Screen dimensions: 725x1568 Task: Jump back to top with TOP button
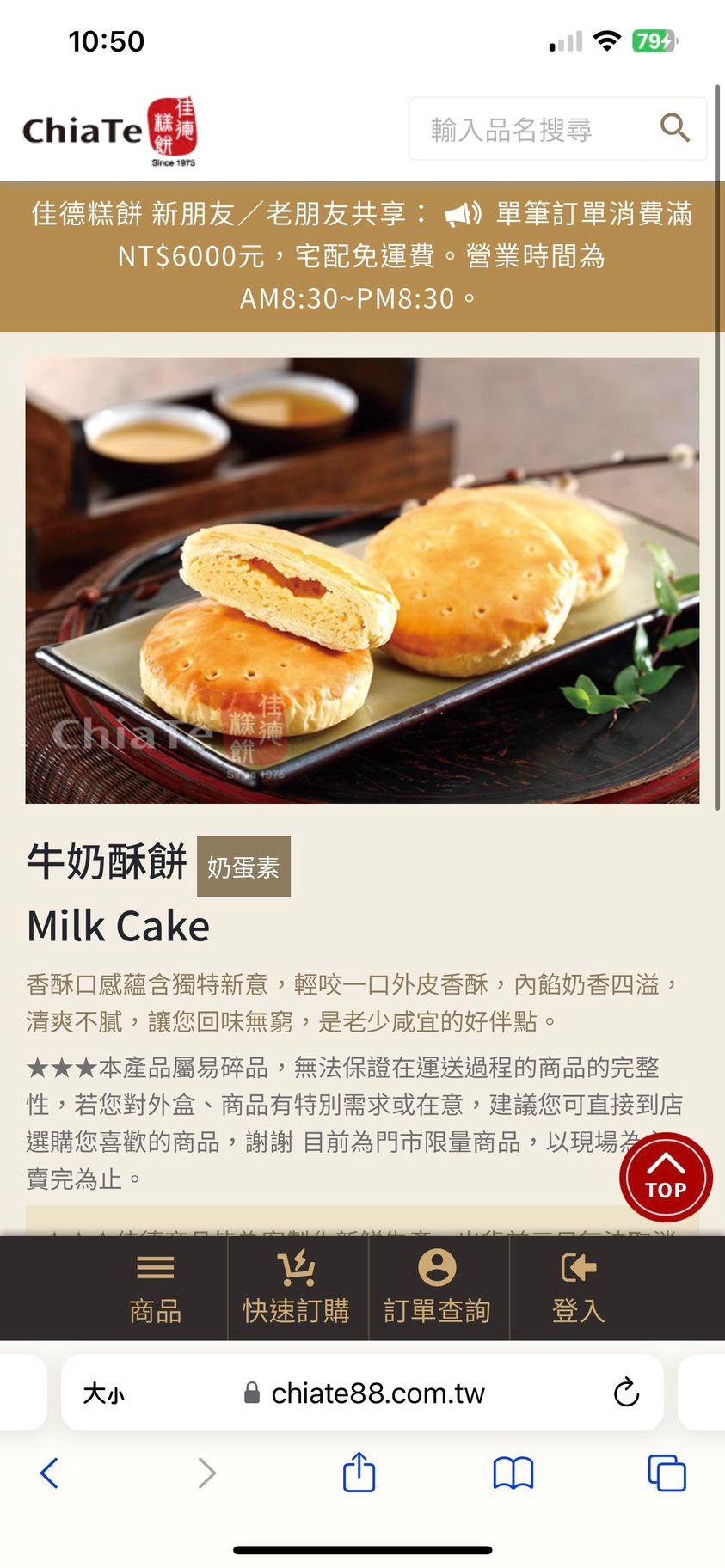666,1178
